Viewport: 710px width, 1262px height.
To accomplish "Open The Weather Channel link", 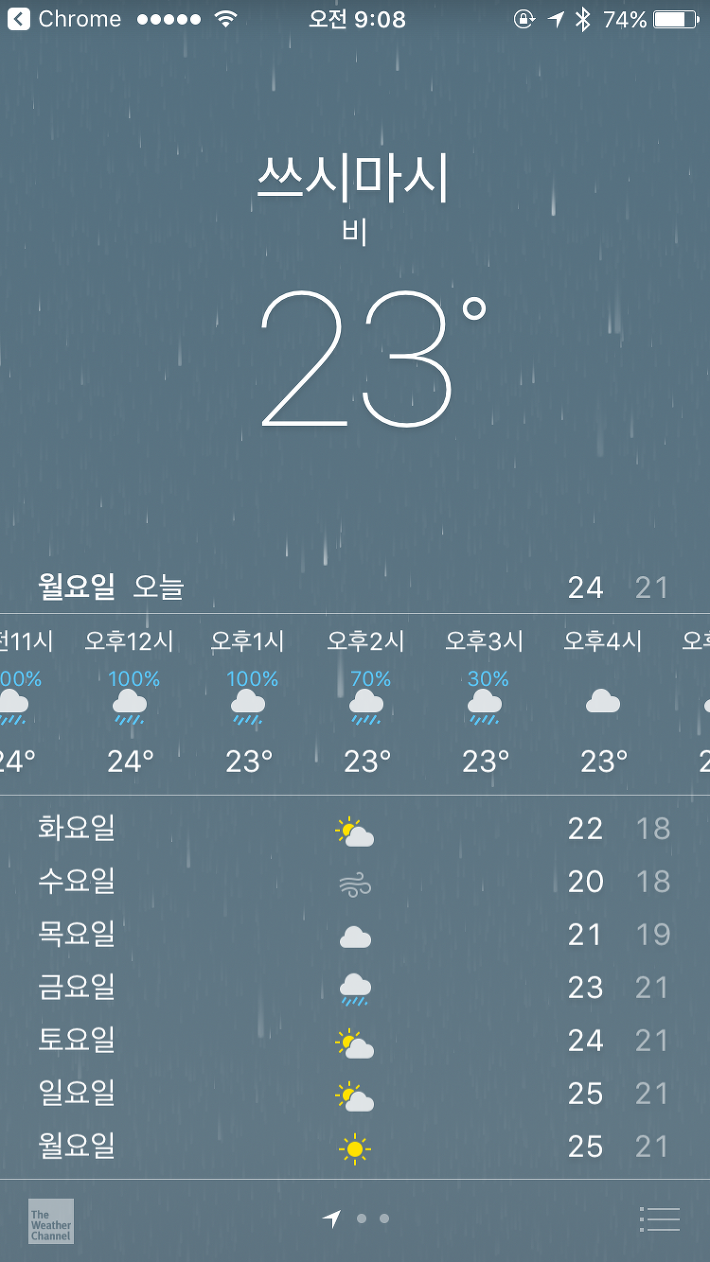I will 51,1220.
